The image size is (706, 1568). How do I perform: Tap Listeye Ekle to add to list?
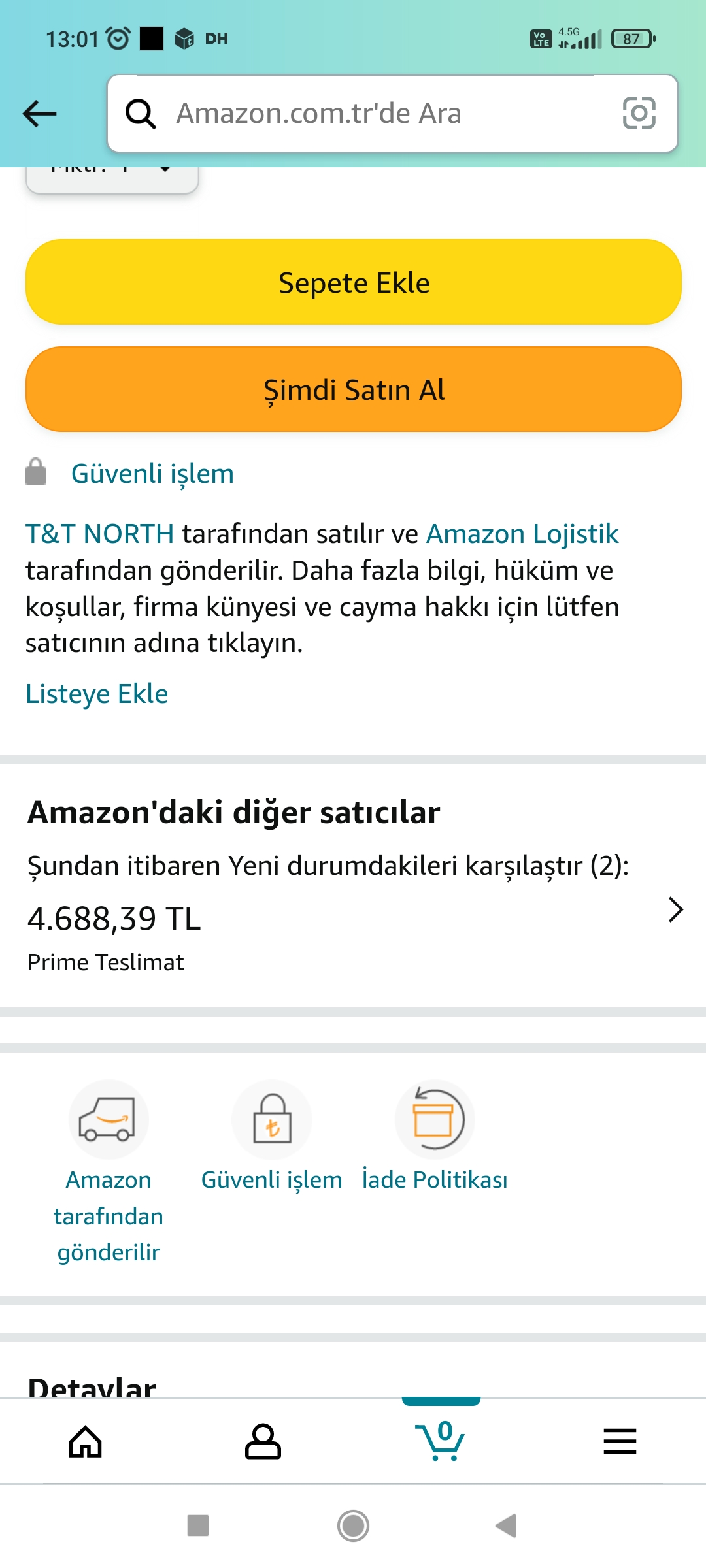click(x=97, y=694)
